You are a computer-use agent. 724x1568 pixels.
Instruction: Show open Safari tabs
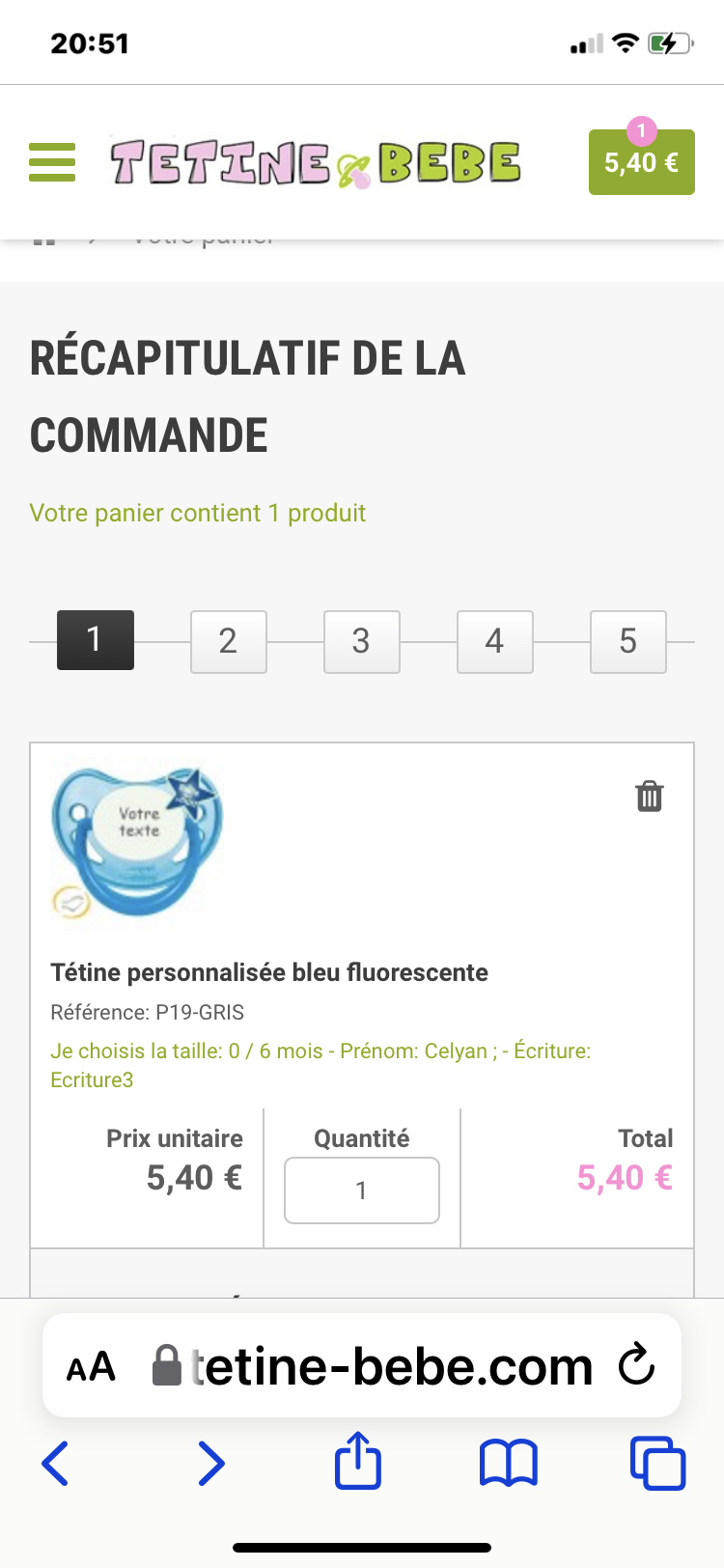tap(657, 1463)
